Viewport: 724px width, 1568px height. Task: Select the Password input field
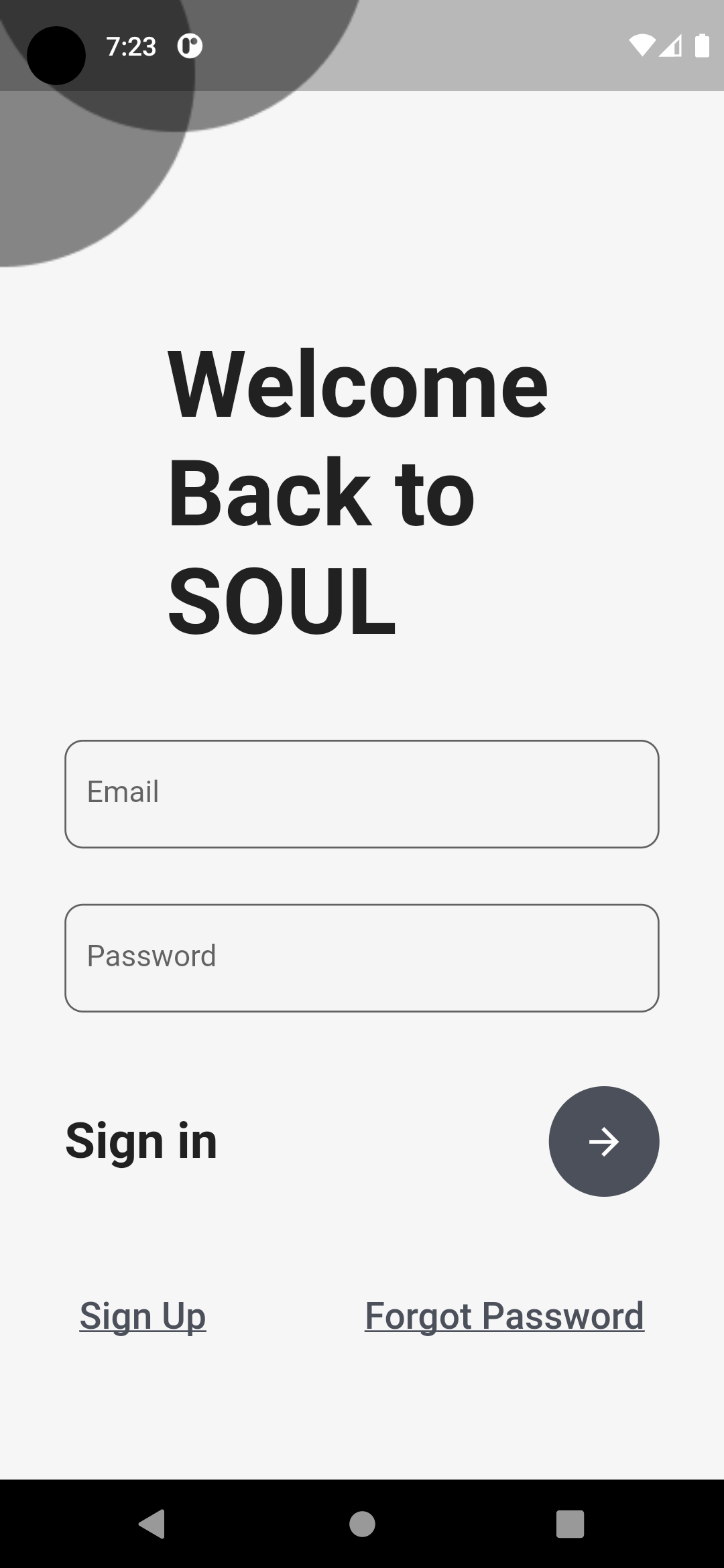pyautogui.click(x=361, y=957)
